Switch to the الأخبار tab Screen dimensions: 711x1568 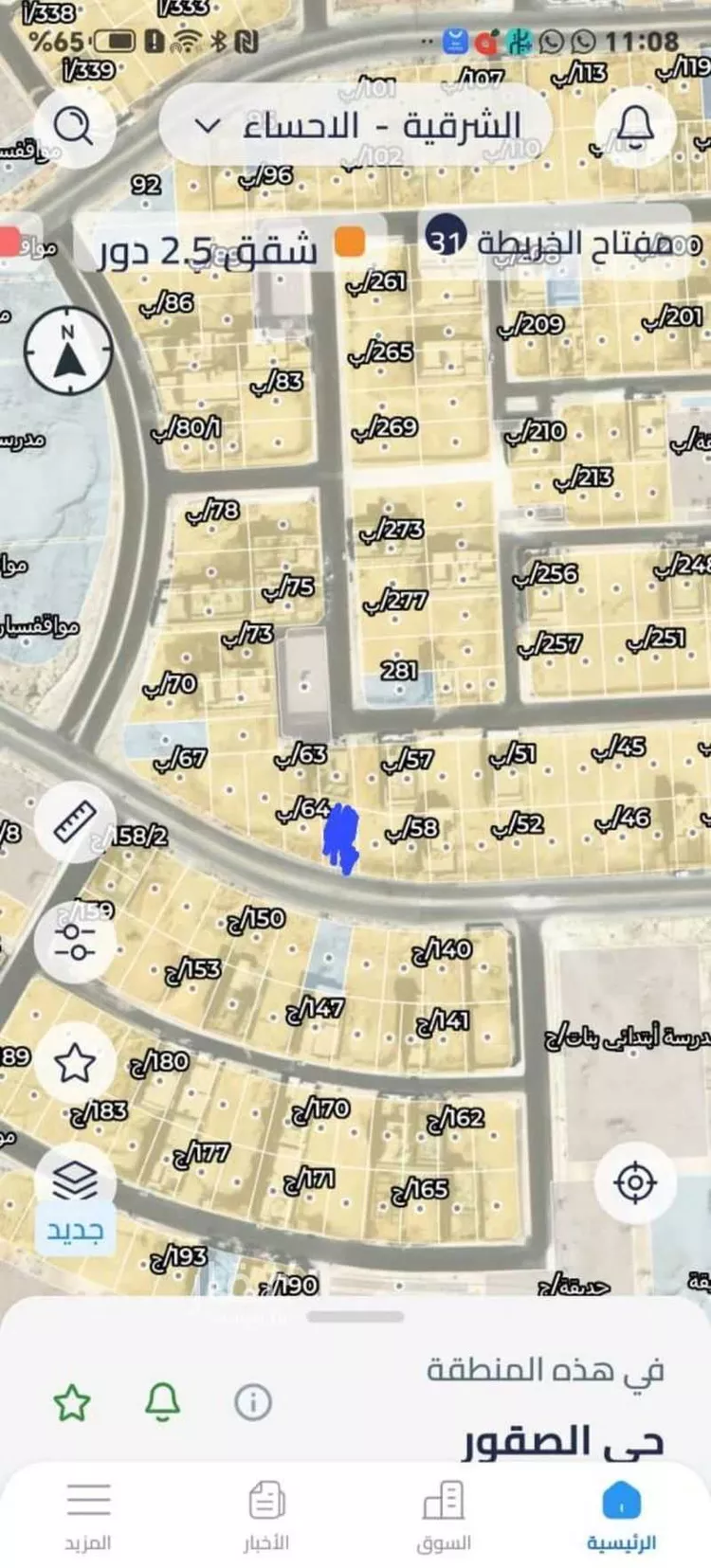pos(266,1516)
